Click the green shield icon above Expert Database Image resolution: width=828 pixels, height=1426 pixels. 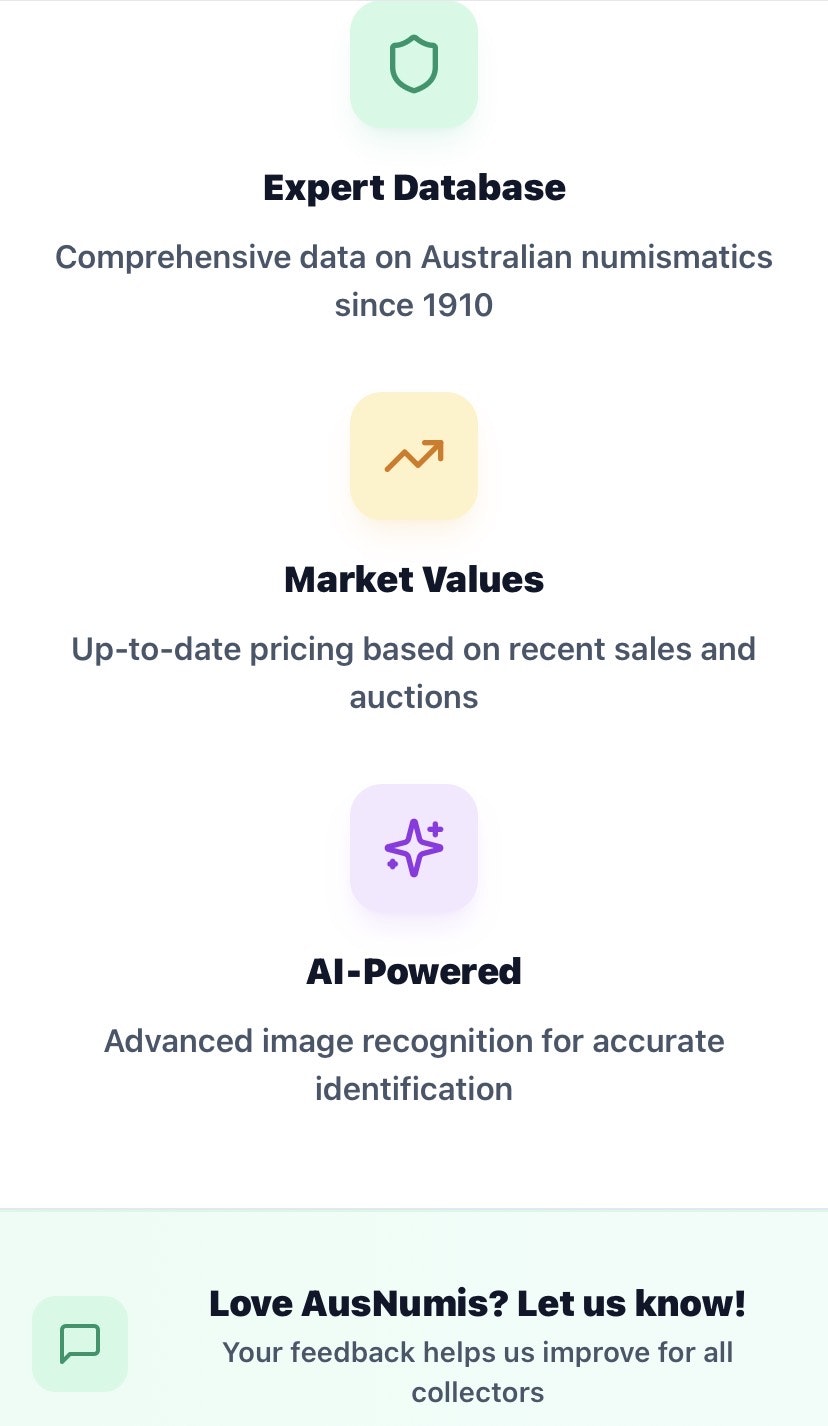point(413,63)
